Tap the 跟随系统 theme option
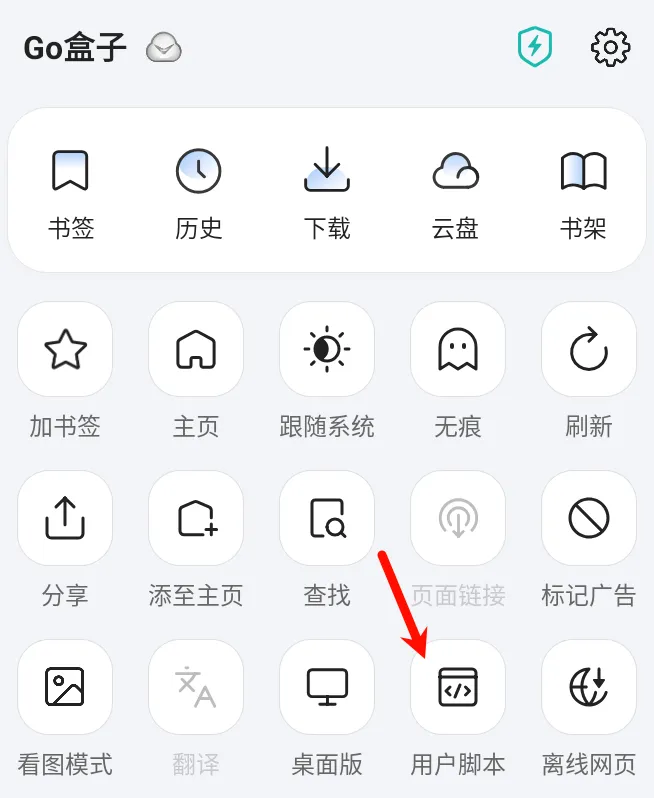Image resolution: width=654 pixels, height=798 pixels. [327, 350]
